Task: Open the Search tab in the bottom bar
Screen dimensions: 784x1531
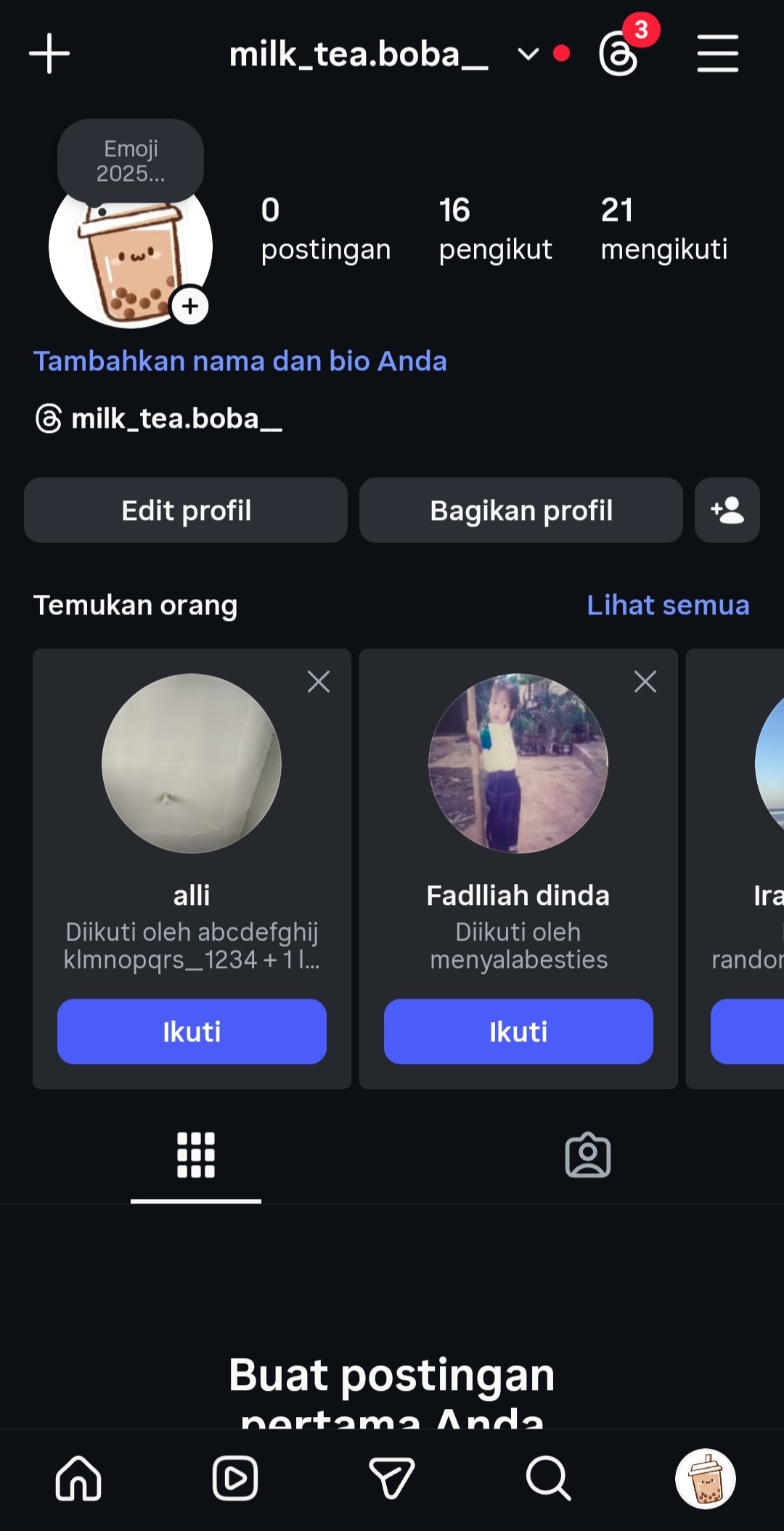Action: pyautogui.click(x=549, y=1479)
